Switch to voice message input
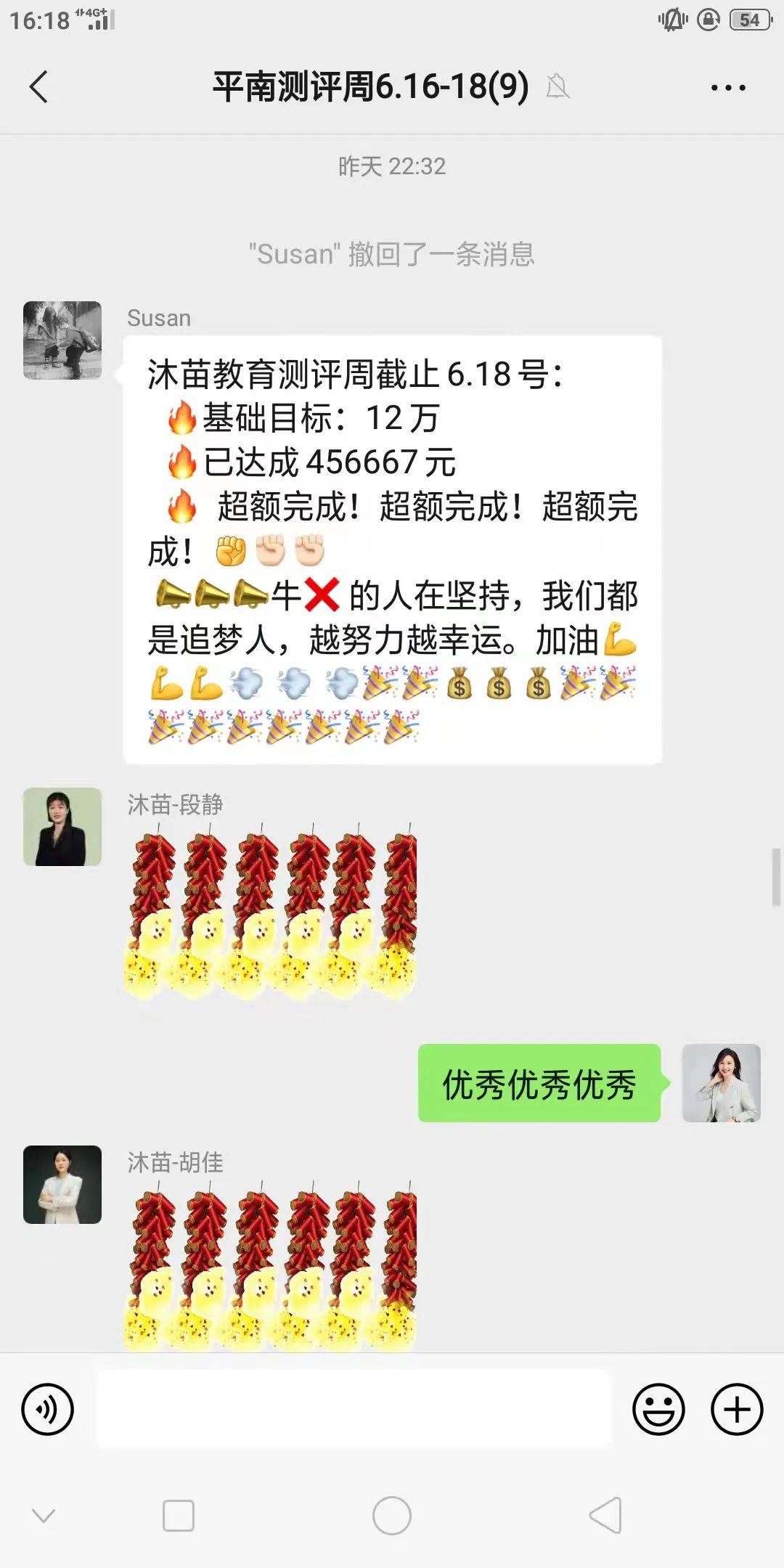Image resolution: width=784 pixels, height=1568 pixels. [48, 1409]
